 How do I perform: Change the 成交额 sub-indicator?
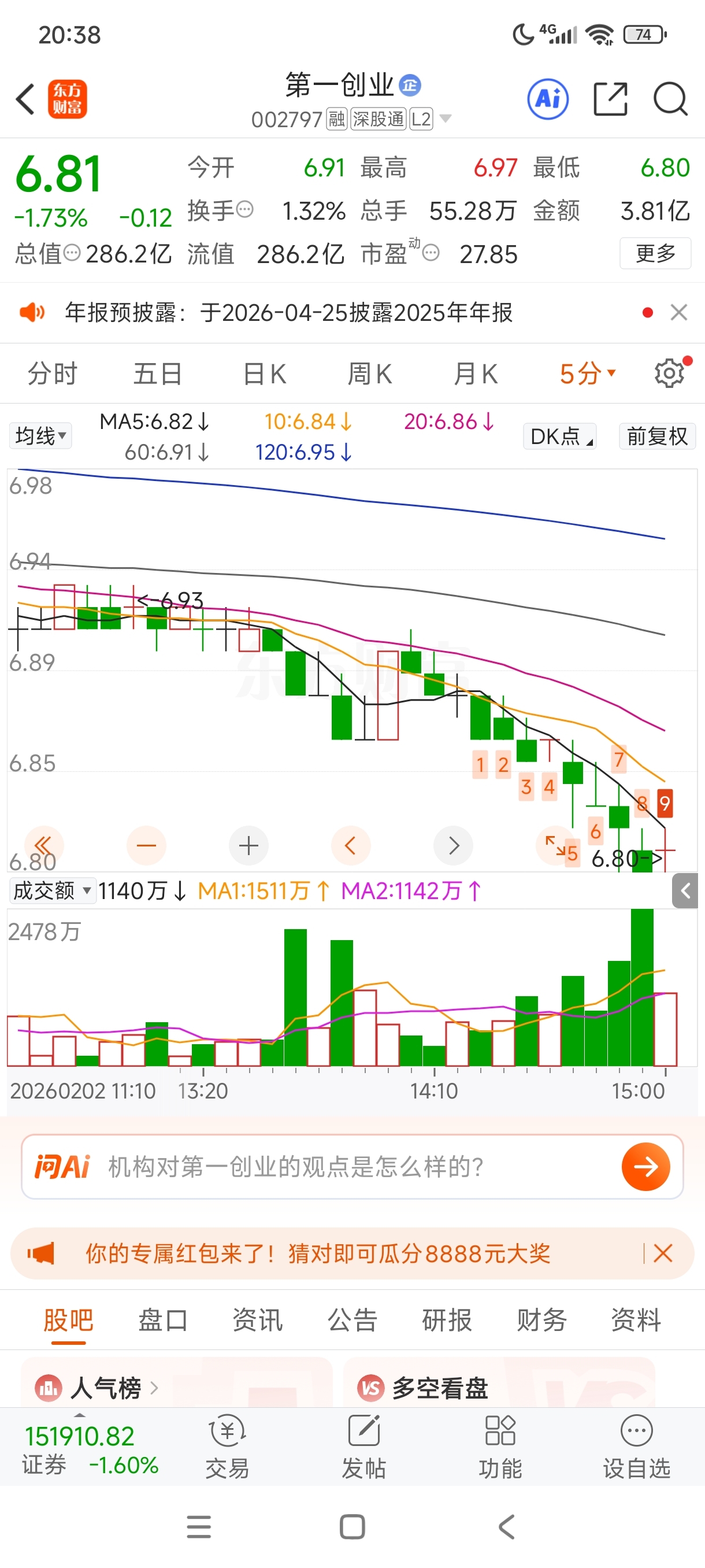[53, 891]
